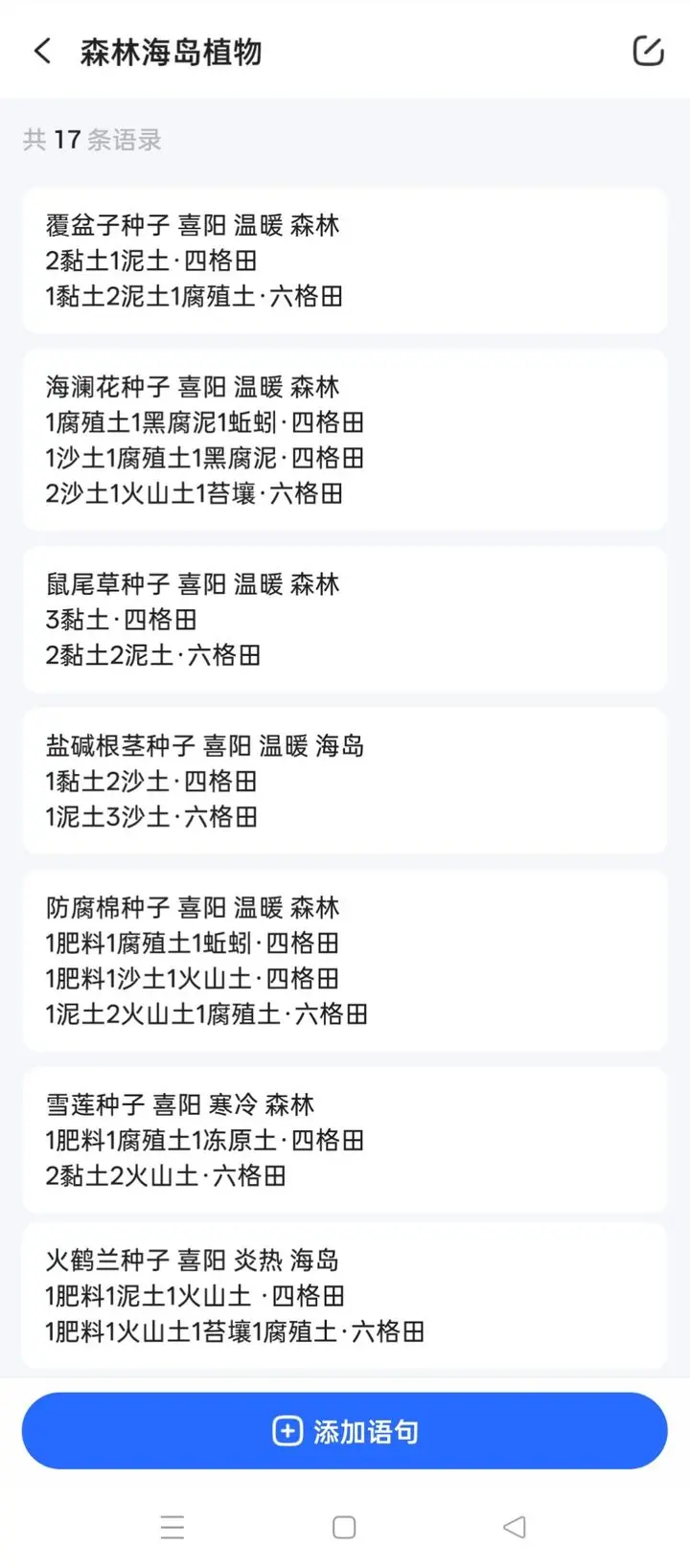Open recent apps from navigation bar

(x=172, y=1527)
